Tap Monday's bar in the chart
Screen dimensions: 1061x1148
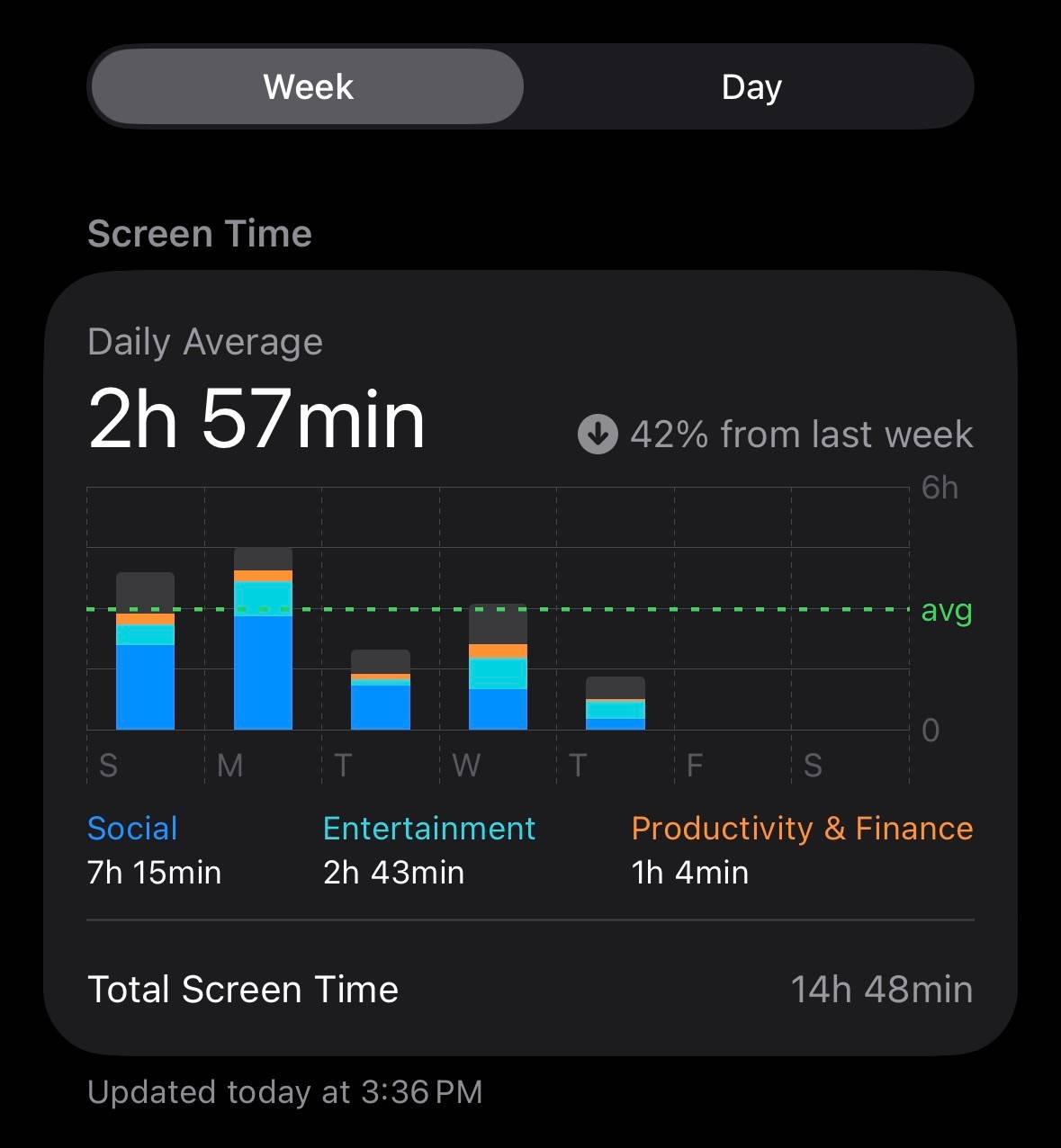[x=263, y=639]
